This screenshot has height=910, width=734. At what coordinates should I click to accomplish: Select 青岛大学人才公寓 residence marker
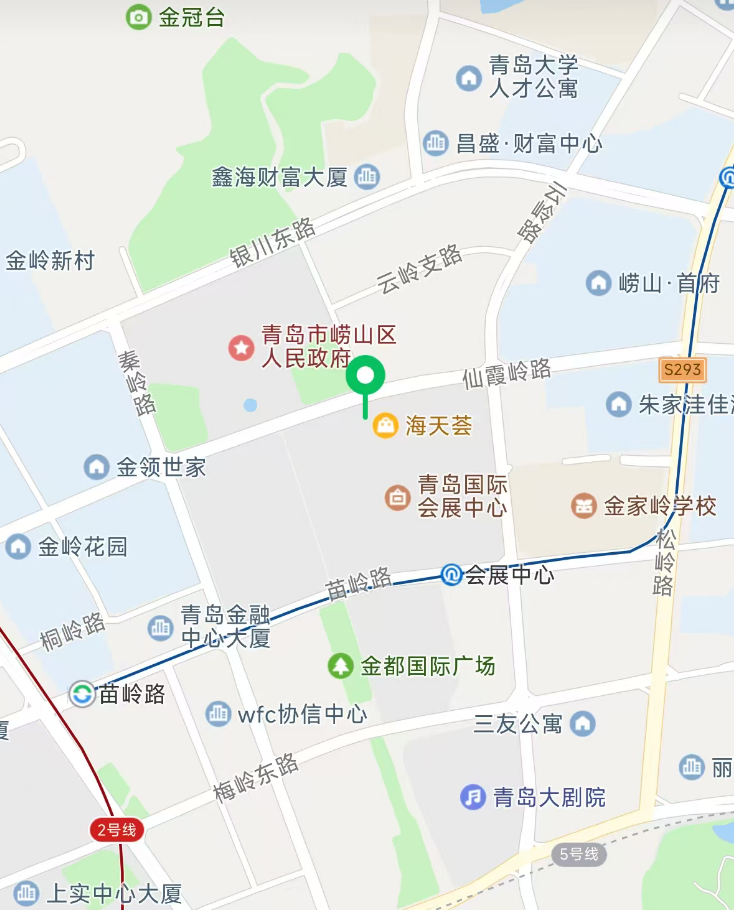click(x=468, y=77)
